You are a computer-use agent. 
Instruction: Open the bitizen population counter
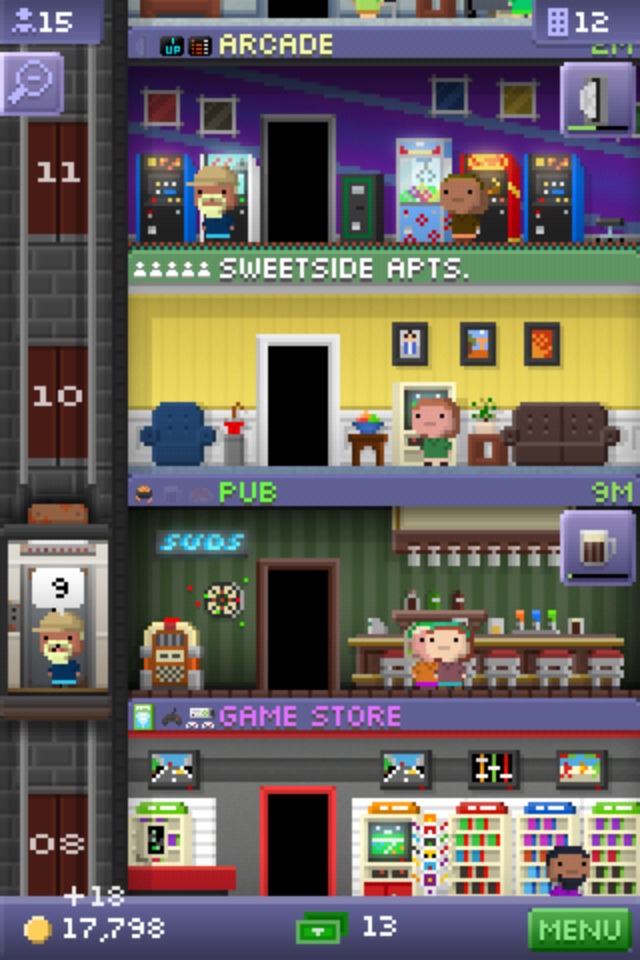[x=50, y=20]
